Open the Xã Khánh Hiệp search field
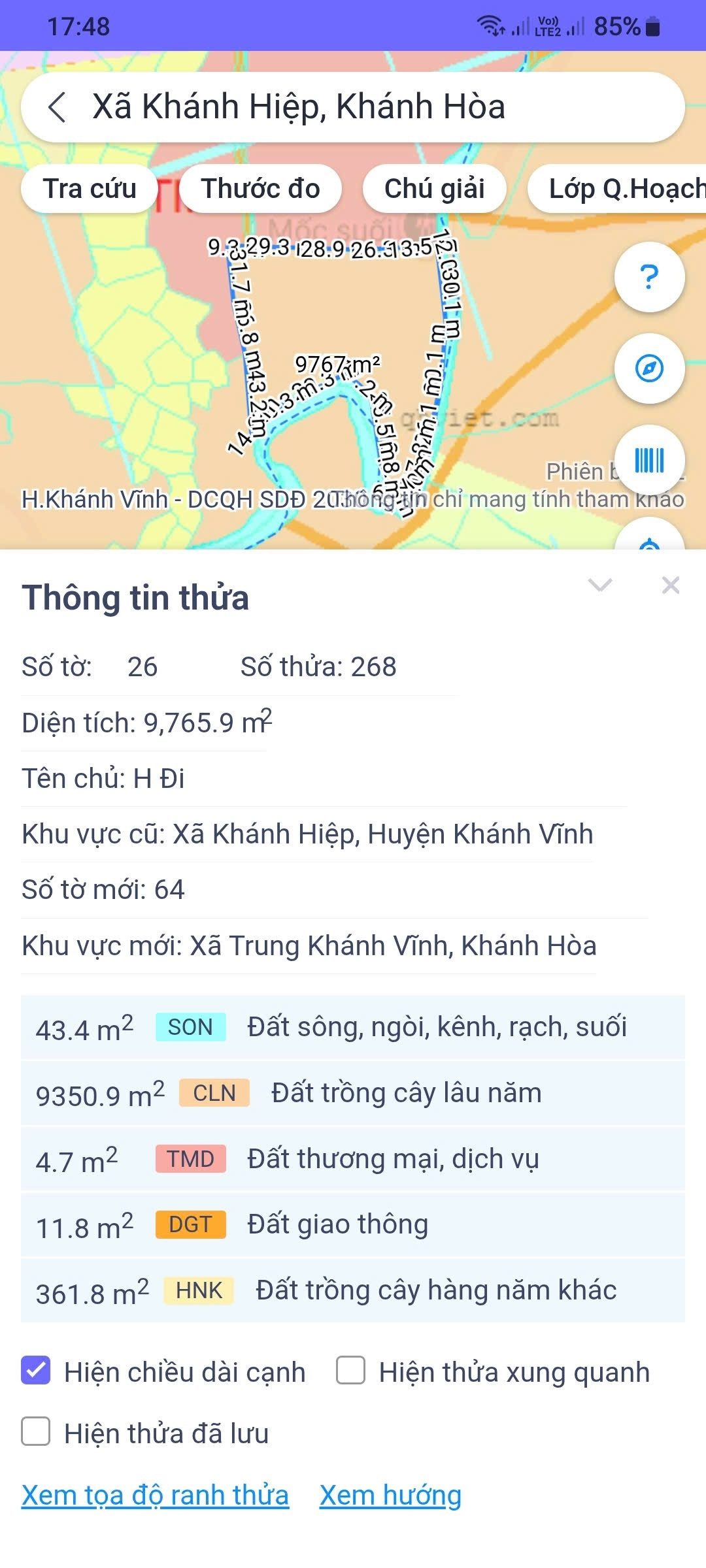The height and width of the screenshot is (1568, 706). click(353, 107)
